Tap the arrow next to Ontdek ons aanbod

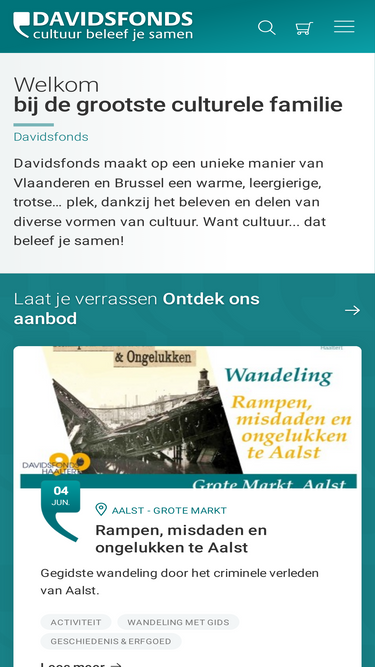pos(352,311)
